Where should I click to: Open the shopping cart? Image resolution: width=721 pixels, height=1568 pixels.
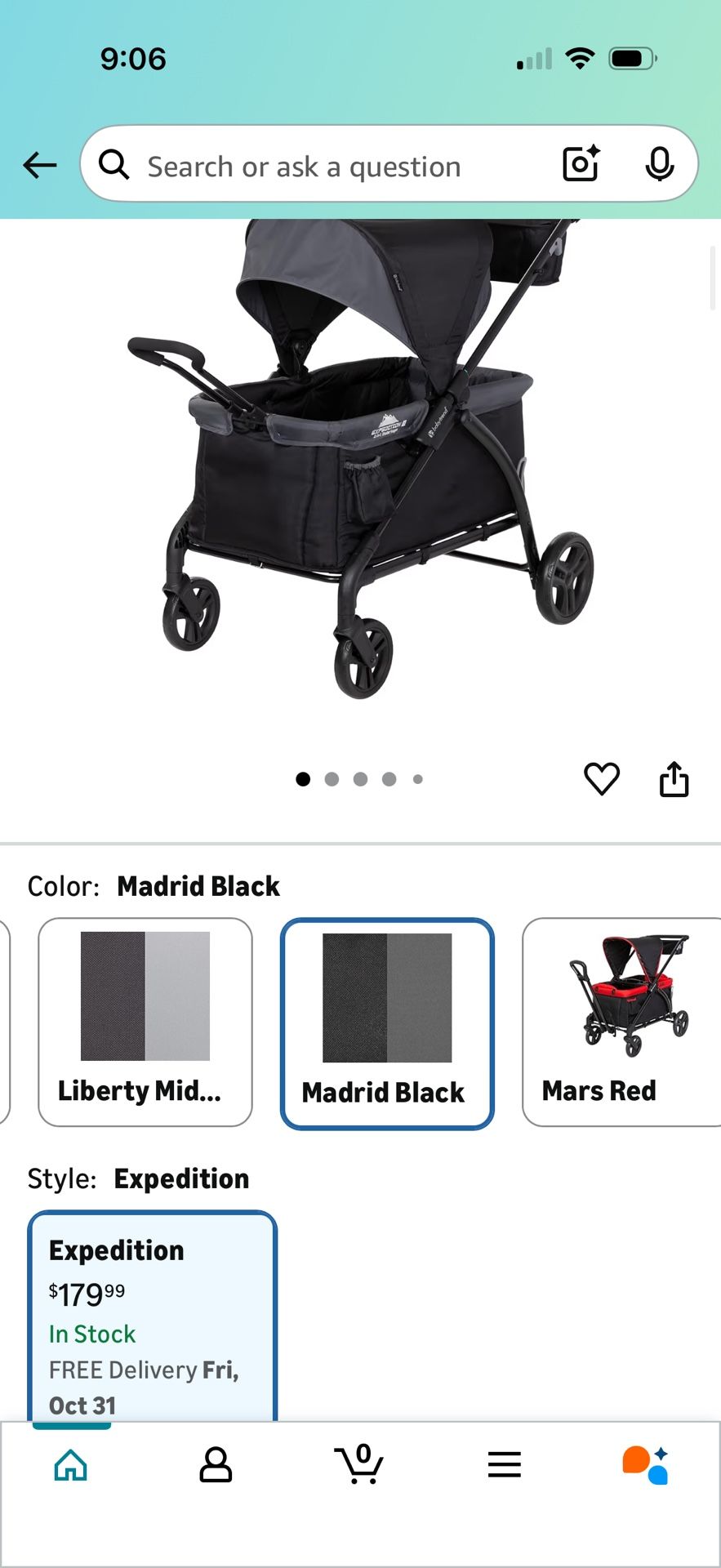pos(360,1464)
